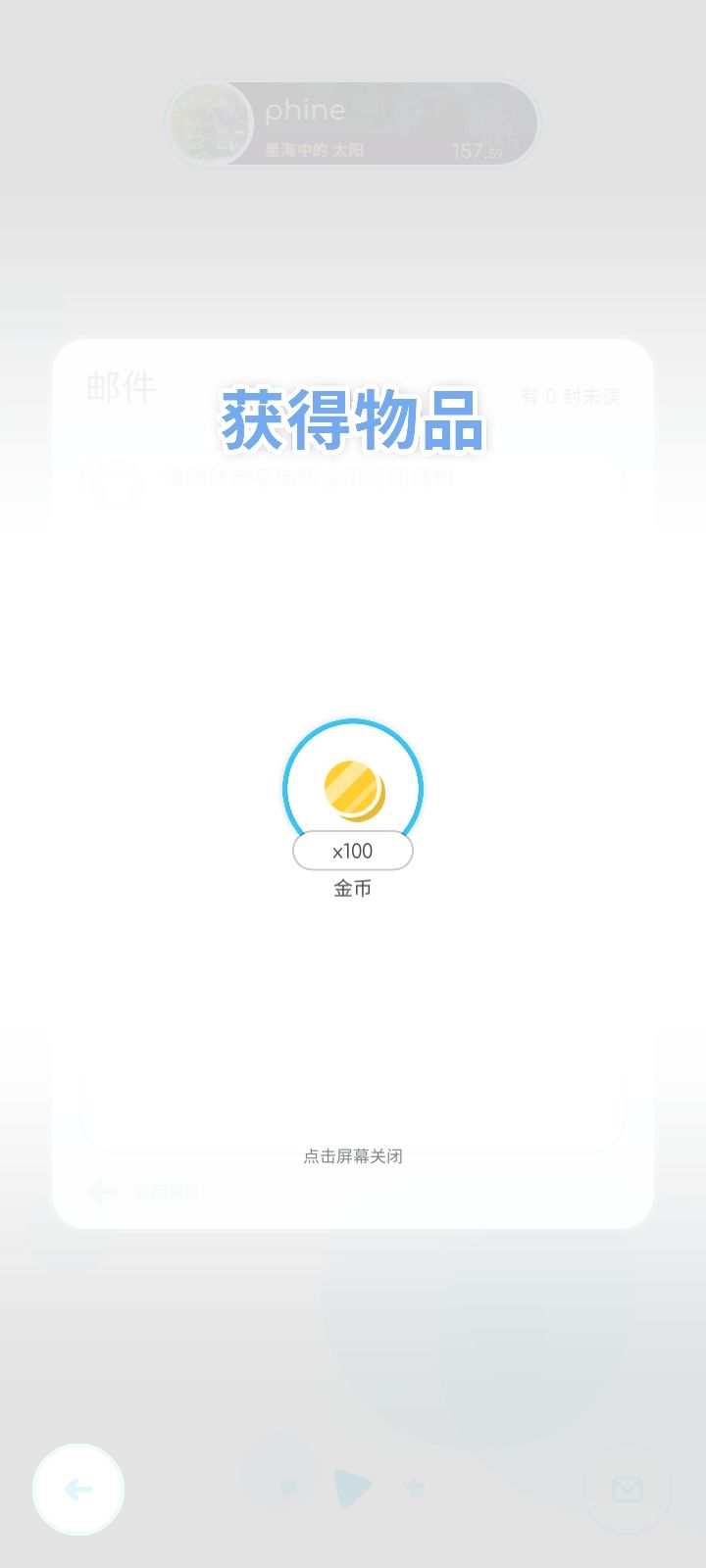The image size is (706, 1568).
Task: Tap the golden coin icon in the circle
Action: [x=353, y=787]
